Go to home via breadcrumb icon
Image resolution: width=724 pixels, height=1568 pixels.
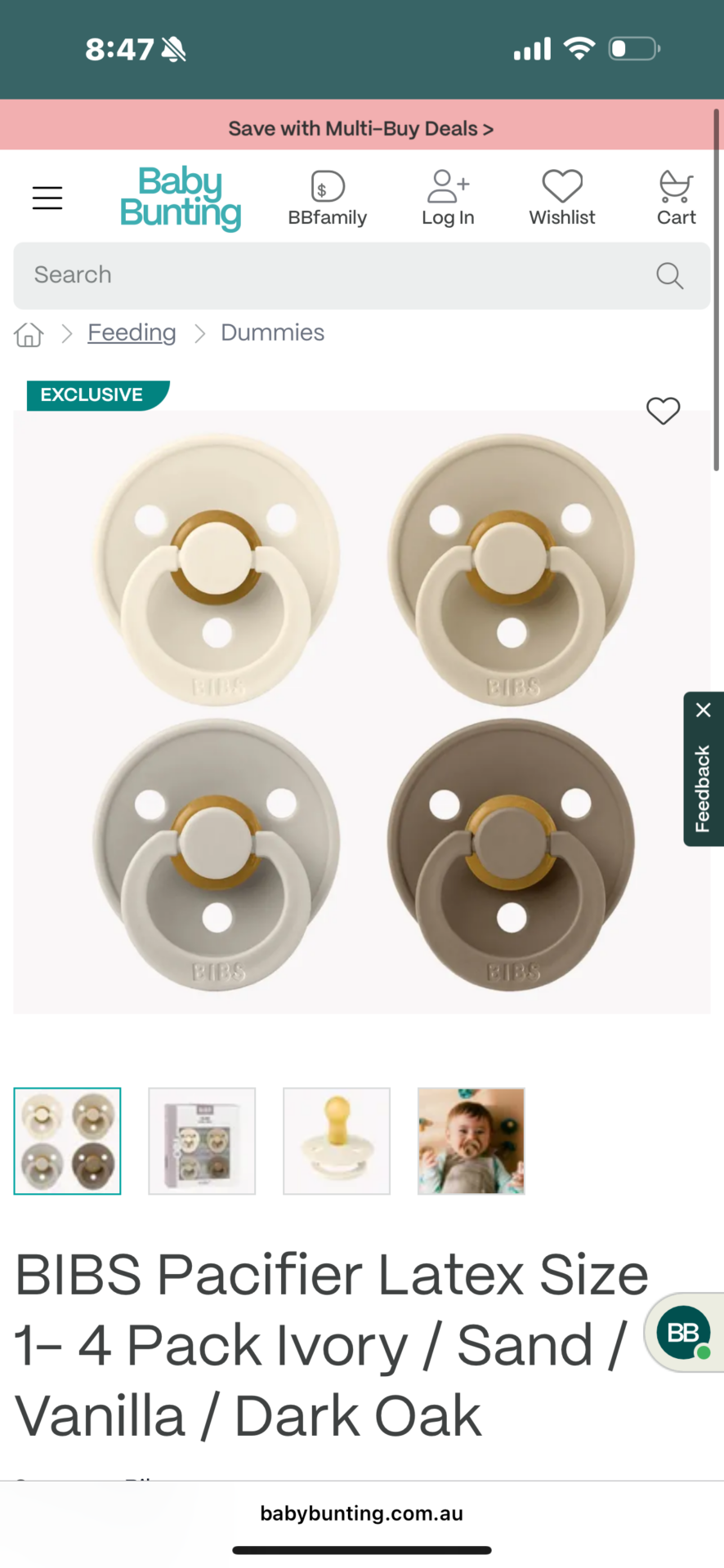29,333
